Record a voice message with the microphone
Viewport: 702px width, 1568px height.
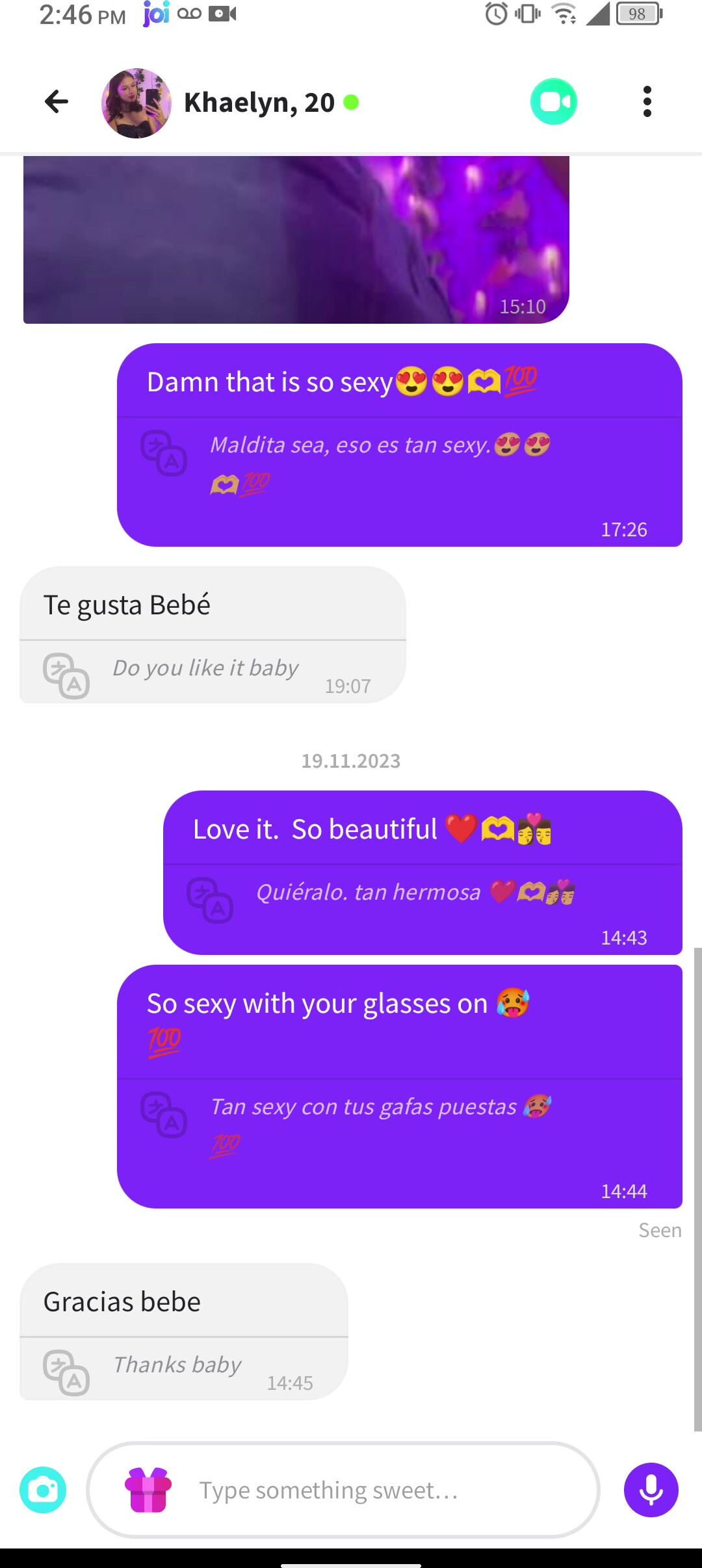(x=651, y=1489)
